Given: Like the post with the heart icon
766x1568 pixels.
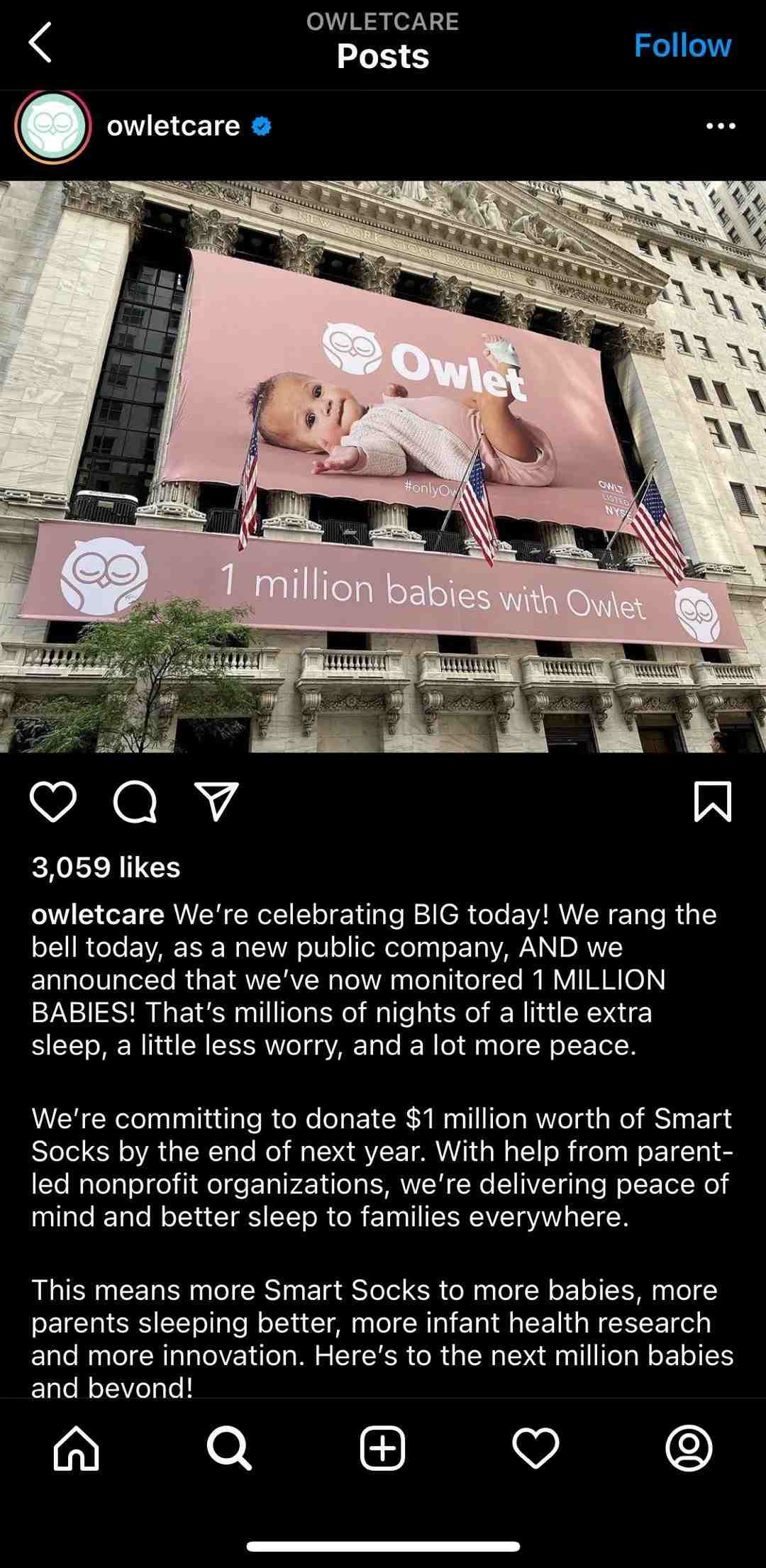Looking at the screenshot, I should (x=53, y=802).
